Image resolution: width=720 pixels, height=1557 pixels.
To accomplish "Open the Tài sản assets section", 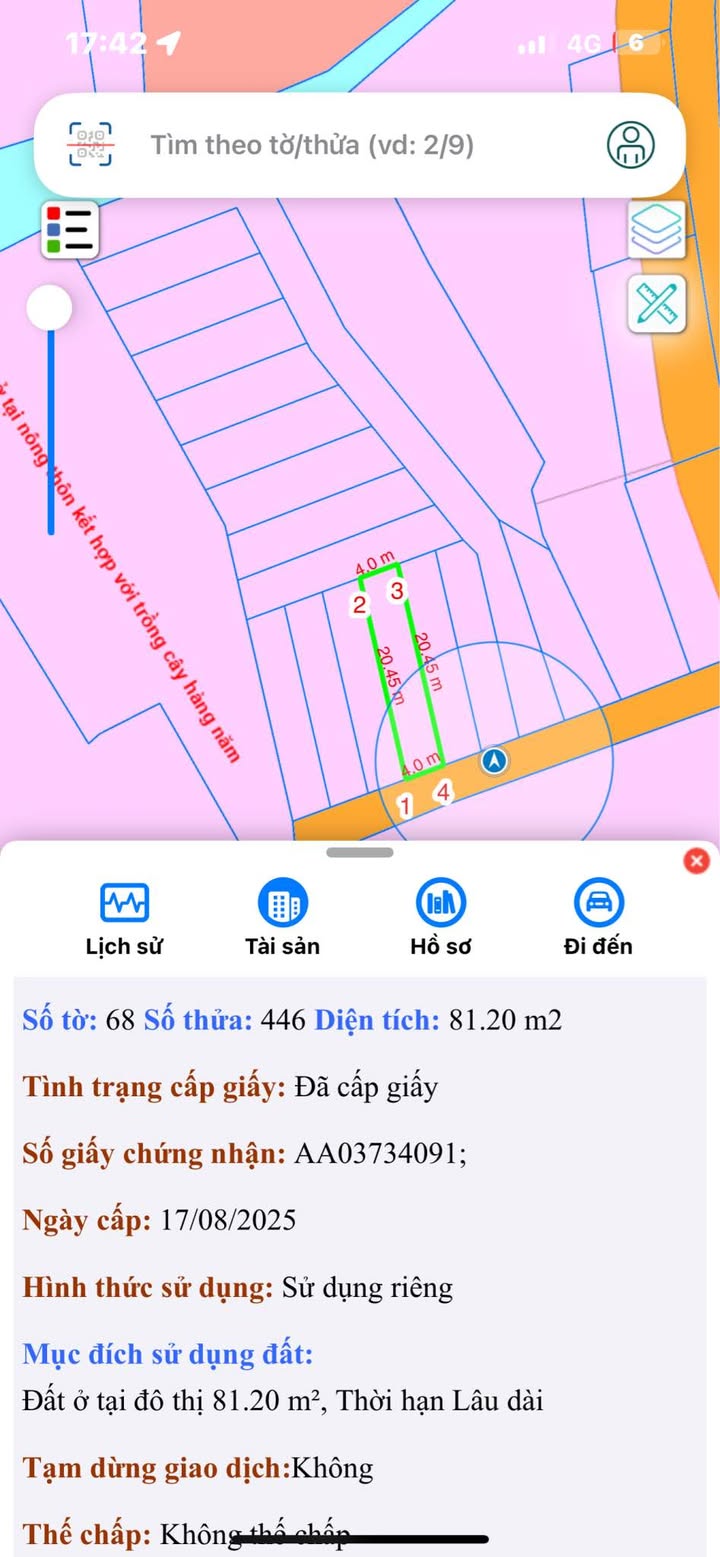I will pos(282,920).
